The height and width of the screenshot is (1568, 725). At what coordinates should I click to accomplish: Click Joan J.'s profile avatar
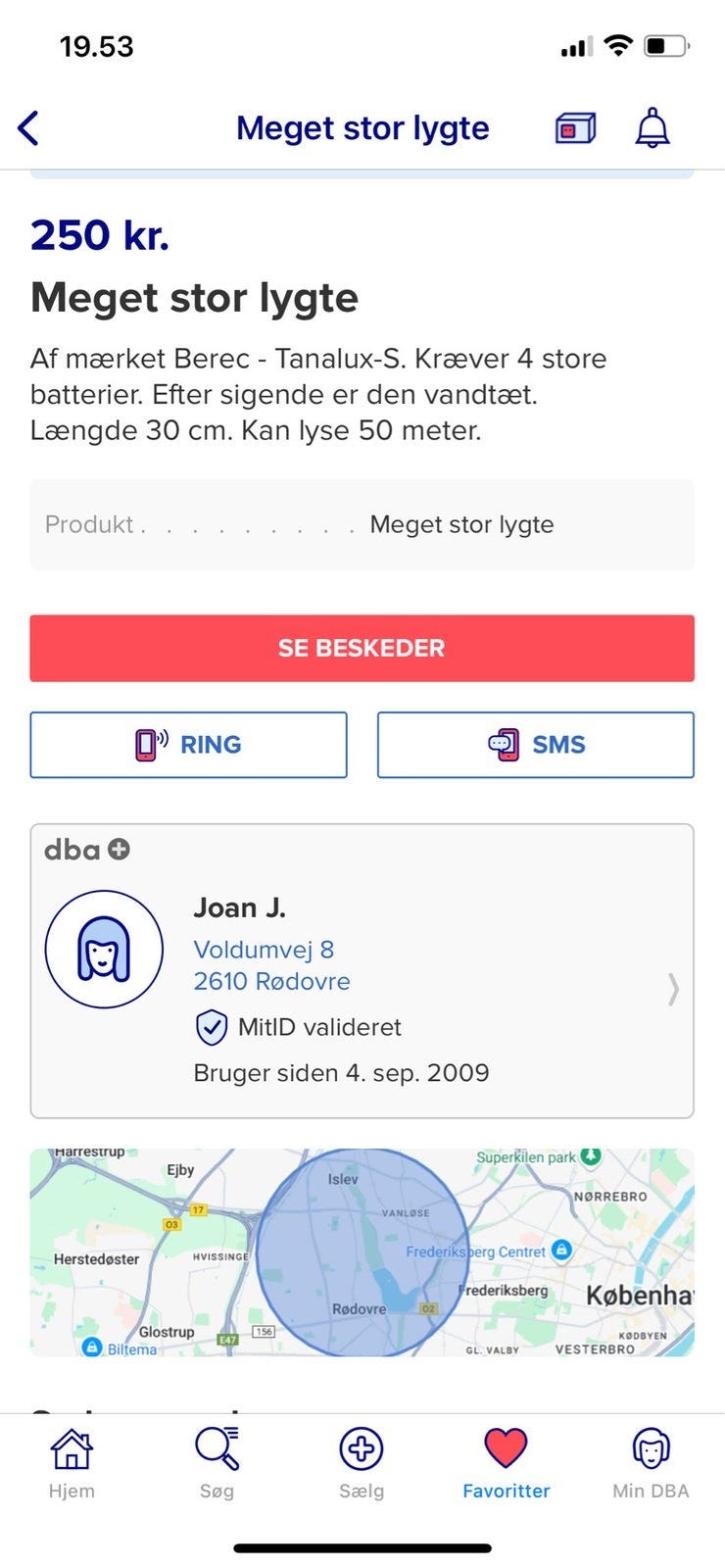pyautogui.click(x=104, y=949)
